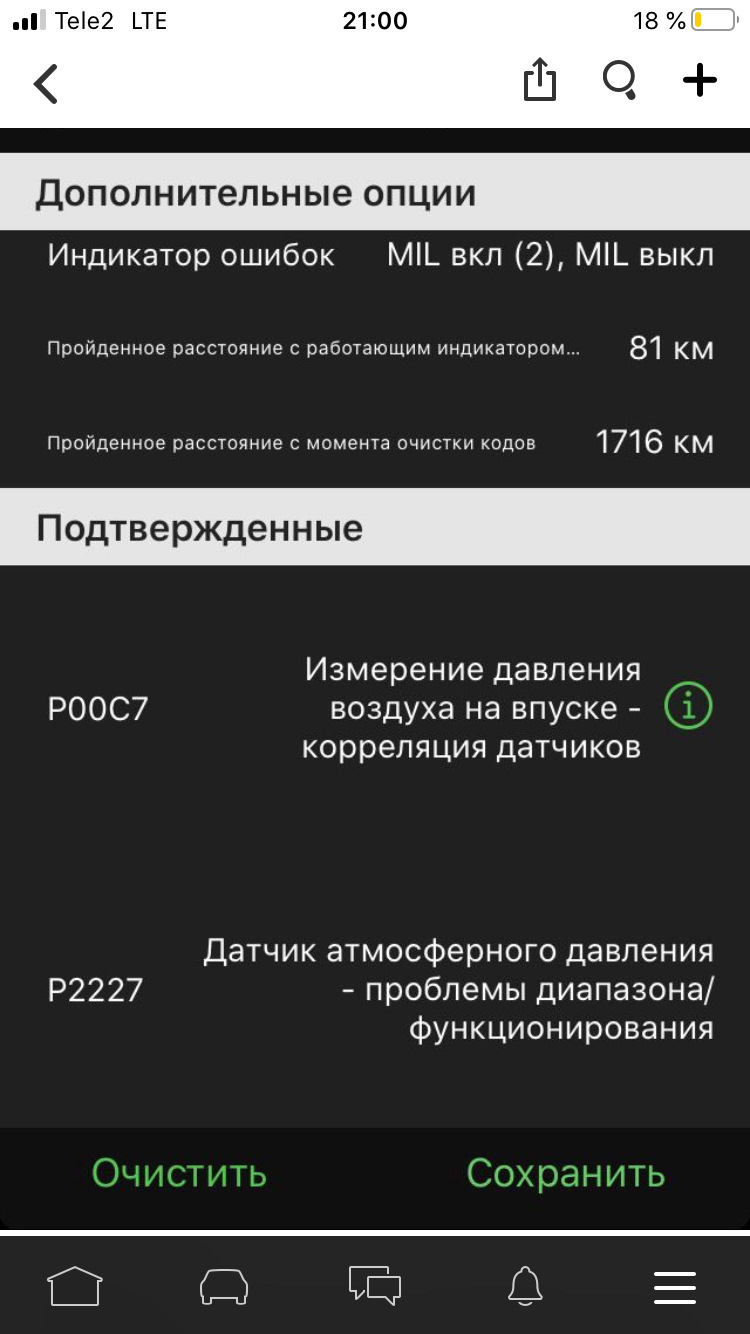View notifications via the bell
The height and width of the screenshot is (1334, 750).
pos(525,1285)
